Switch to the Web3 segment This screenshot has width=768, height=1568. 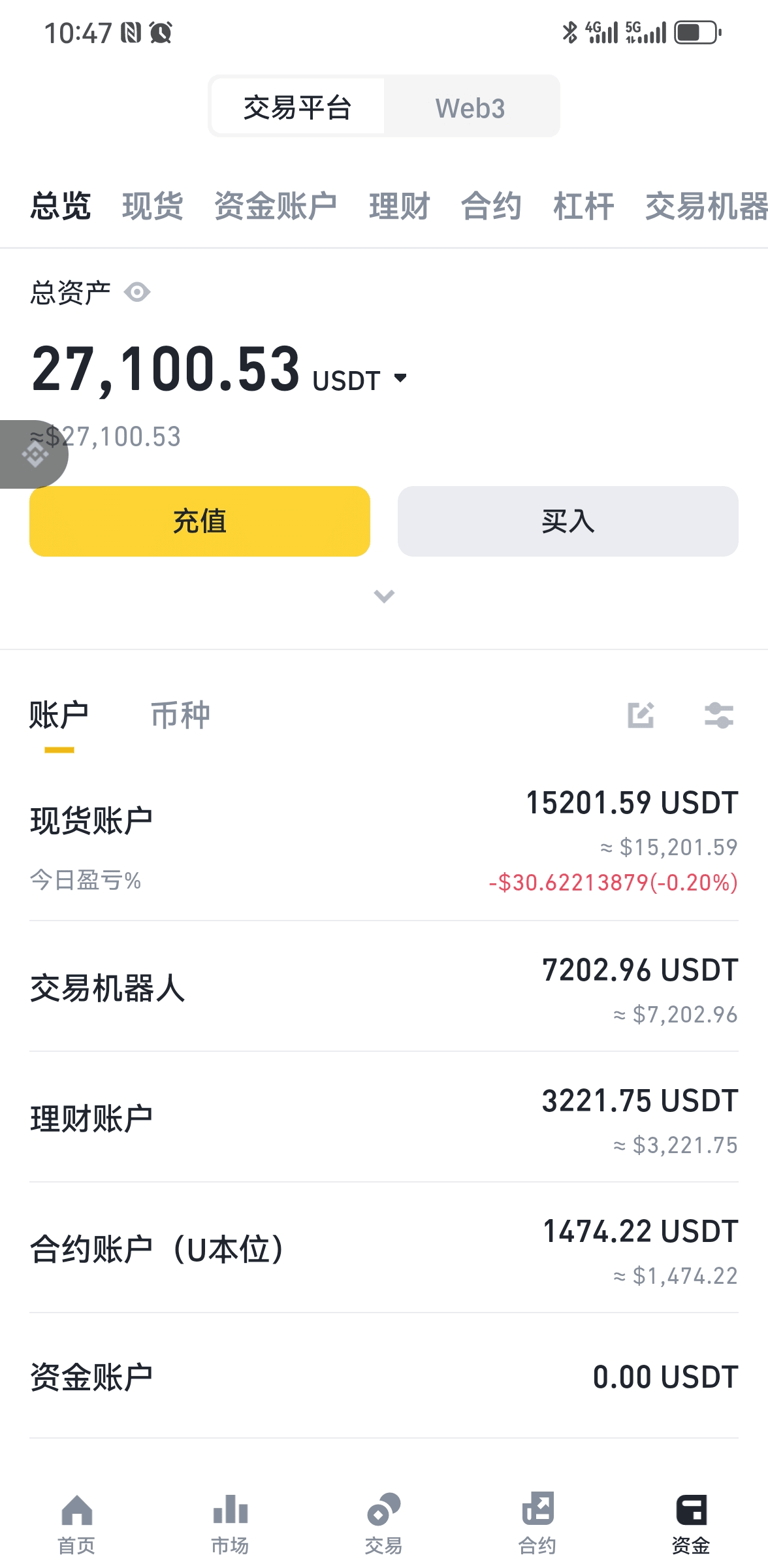coord(470,108)
